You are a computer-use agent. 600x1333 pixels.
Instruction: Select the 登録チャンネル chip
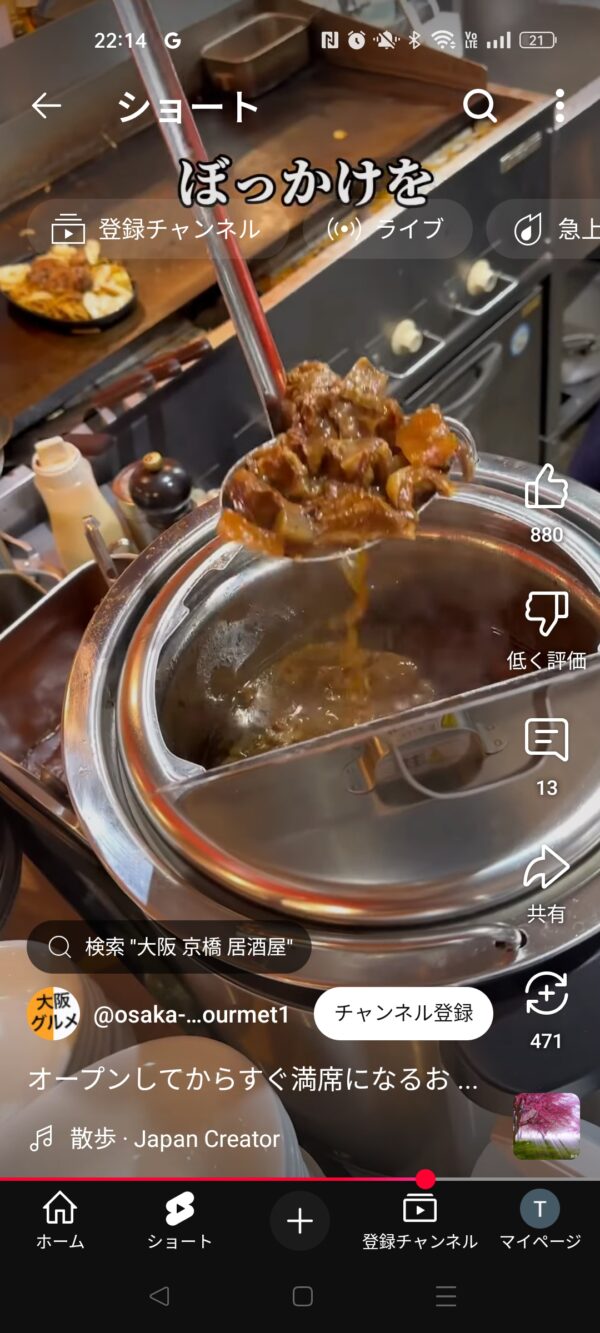(157, 229)
